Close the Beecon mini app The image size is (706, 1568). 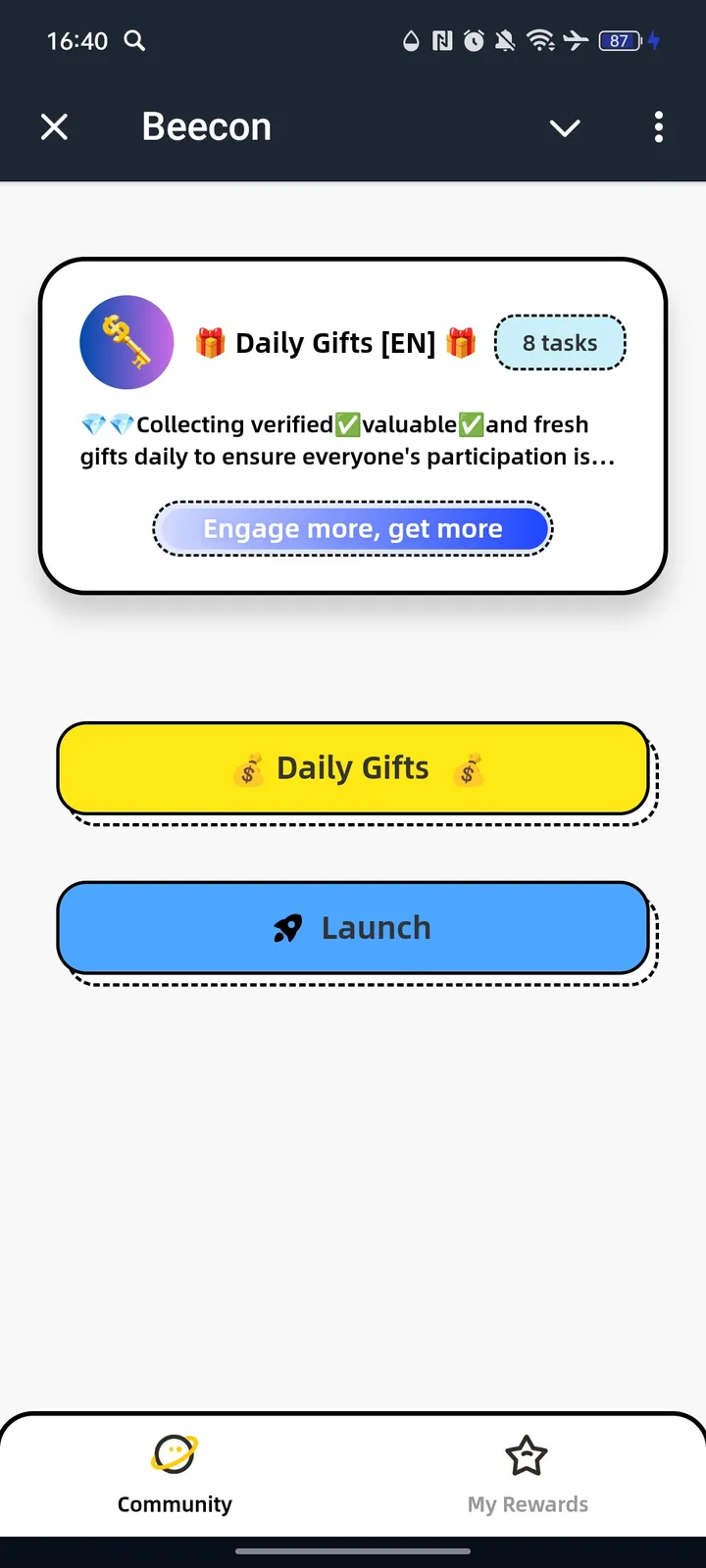point(55,126)
